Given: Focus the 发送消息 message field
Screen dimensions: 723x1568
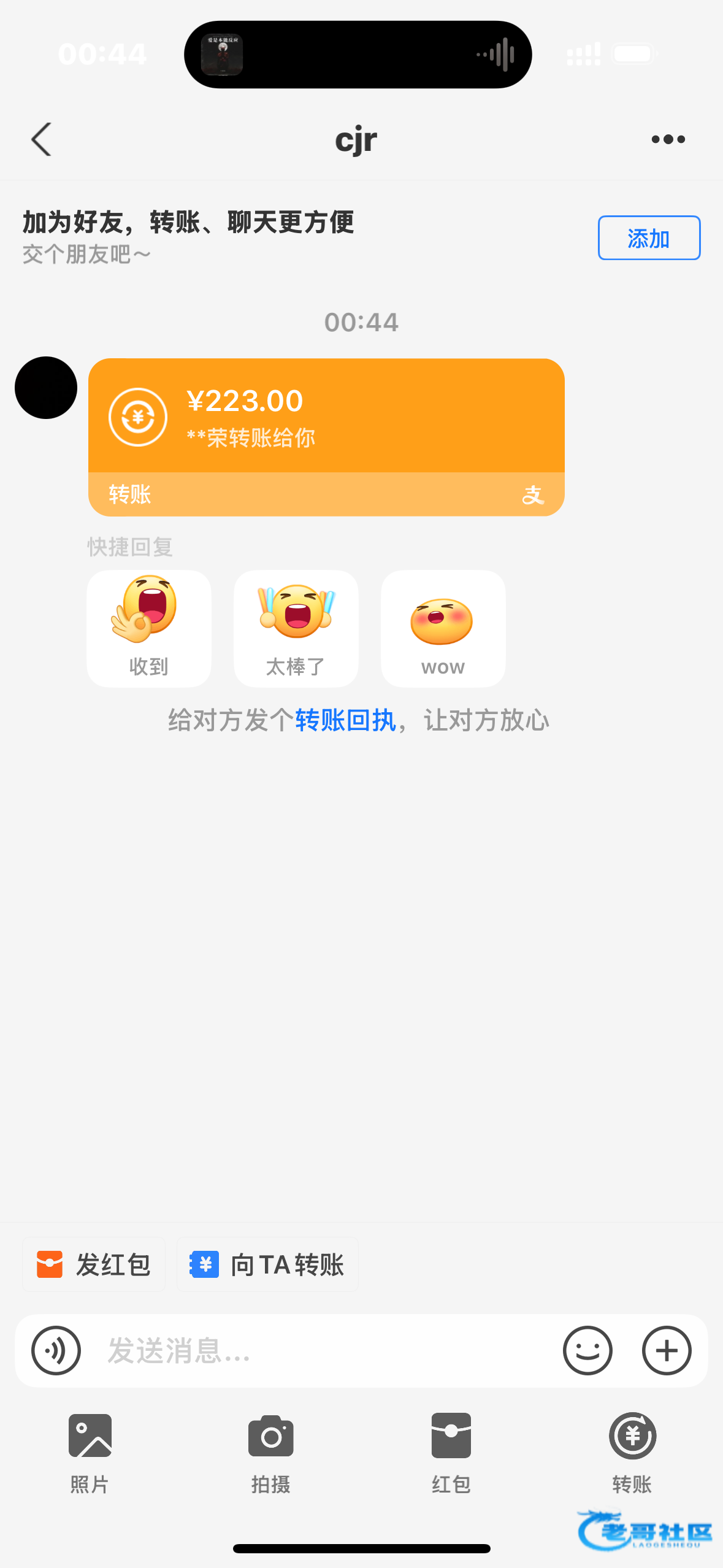Looking at the screenshot, I should pos(319,1351).
